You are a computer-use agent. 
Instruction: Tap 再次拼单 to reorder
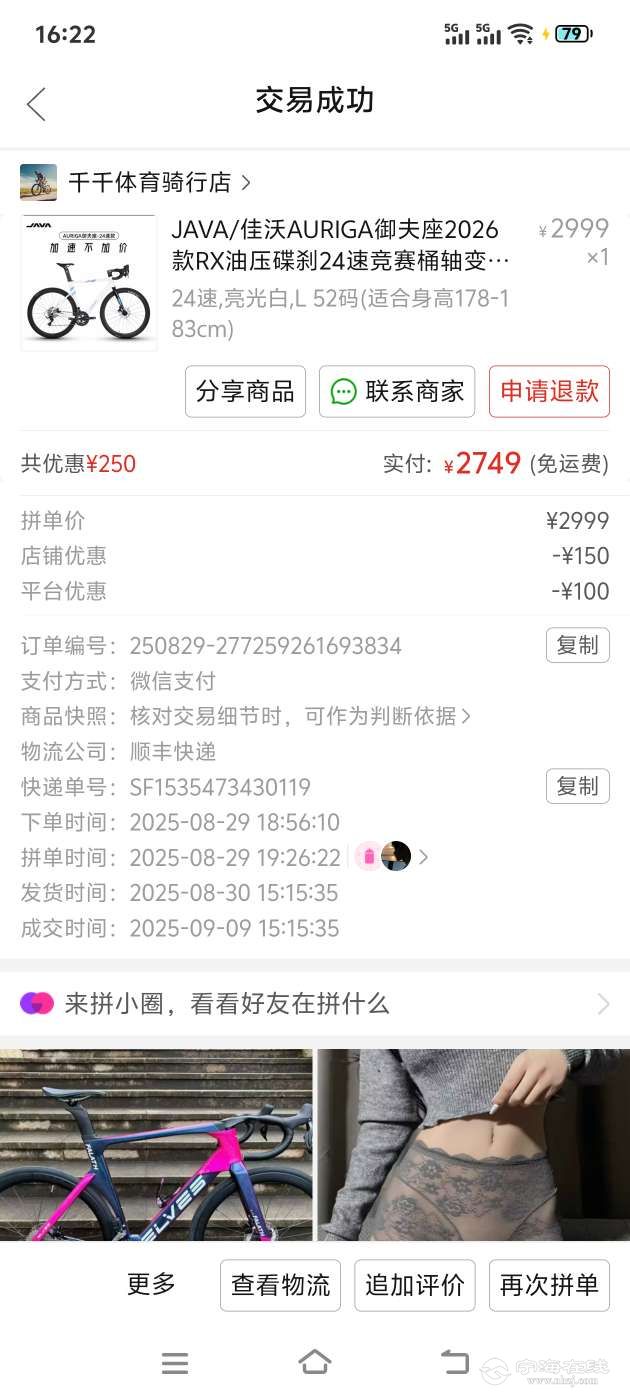pos(549,1285)
